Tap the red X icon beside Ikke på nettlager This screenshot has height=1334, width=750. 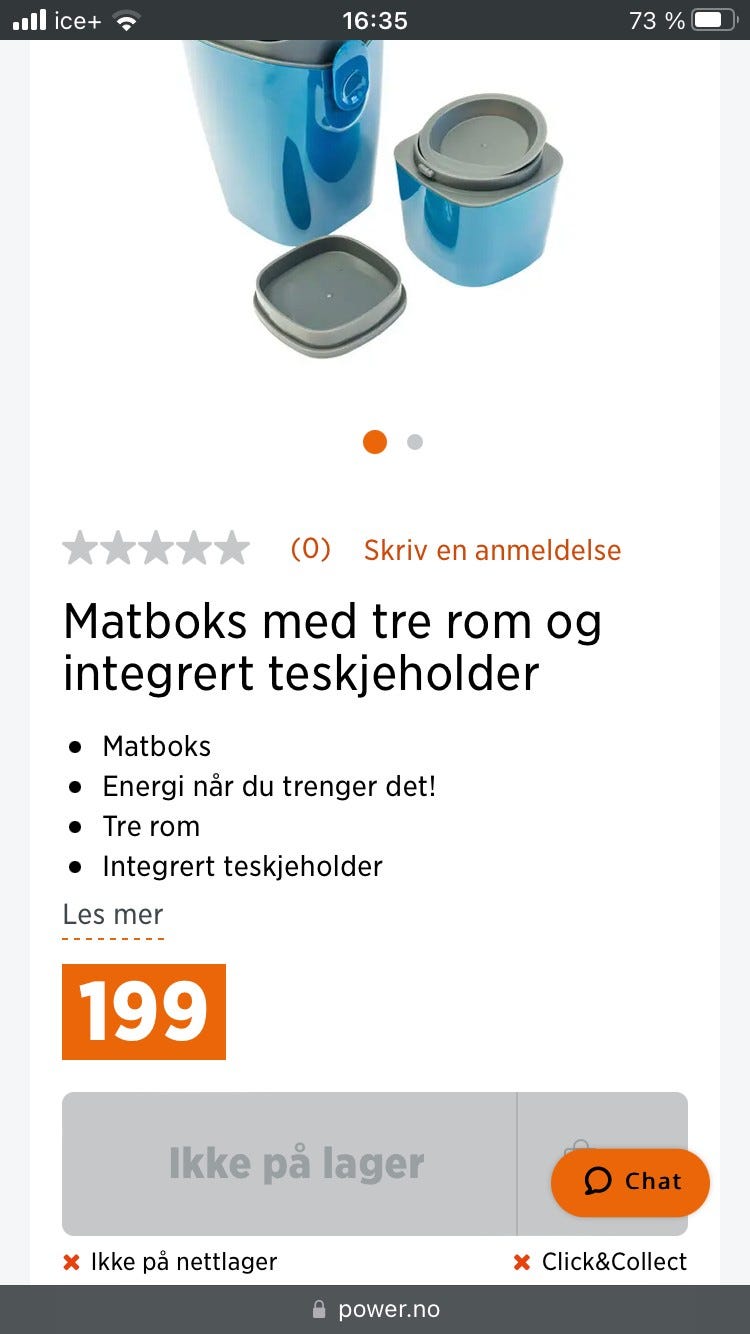click(70, 1262)
